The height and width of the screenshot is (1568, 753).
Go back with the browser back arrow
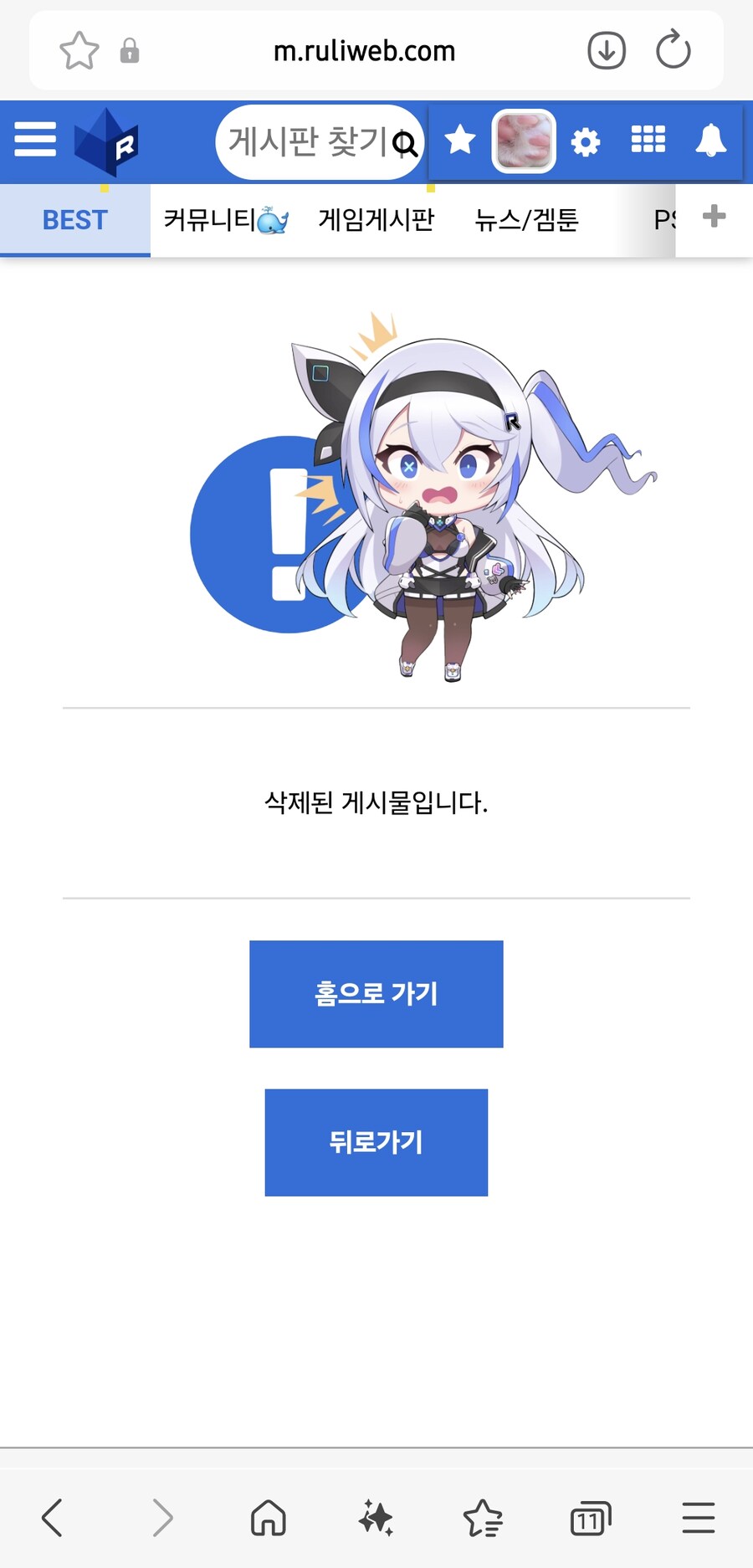[x=52, y=1518]
